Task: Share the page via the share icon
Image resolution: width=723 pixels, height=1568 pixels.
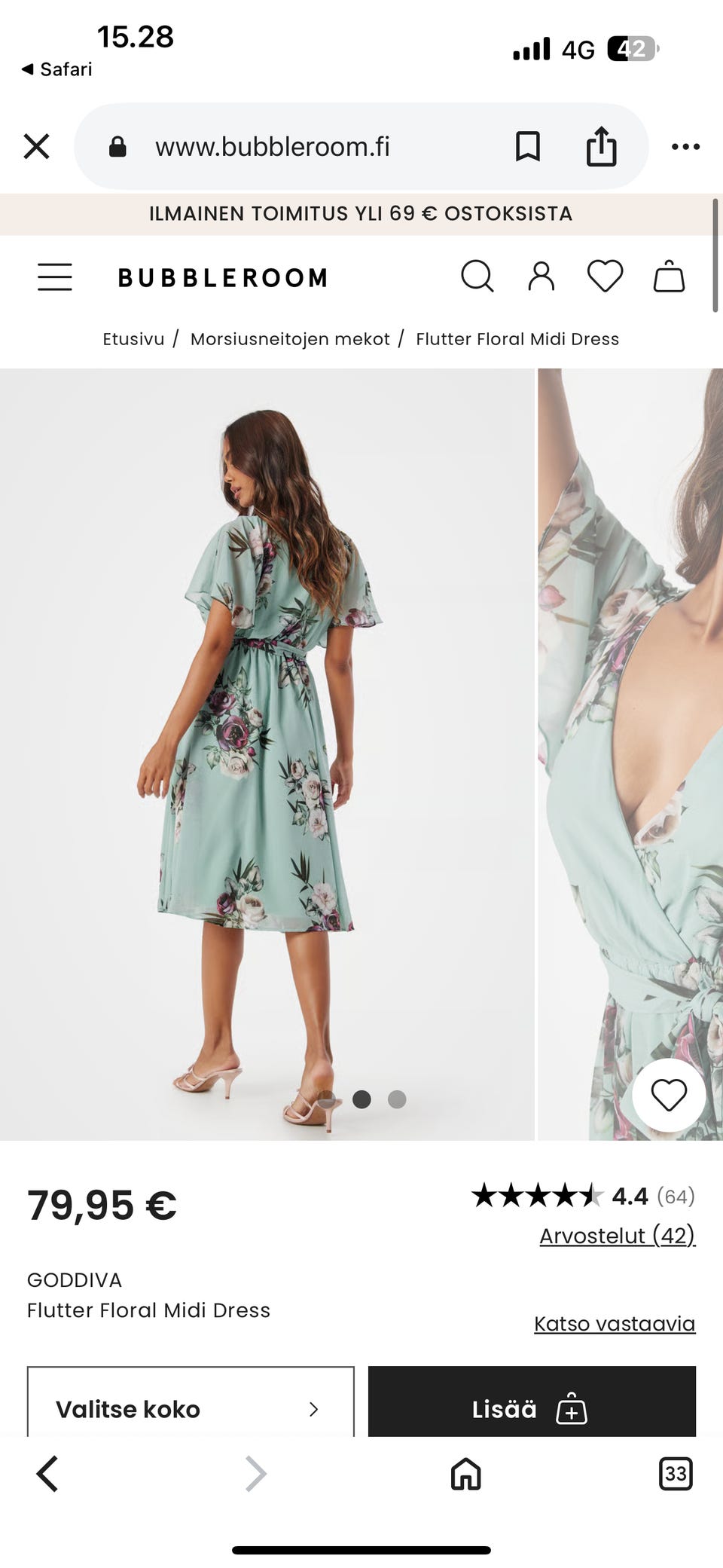Action: click(x=601, y=146)
